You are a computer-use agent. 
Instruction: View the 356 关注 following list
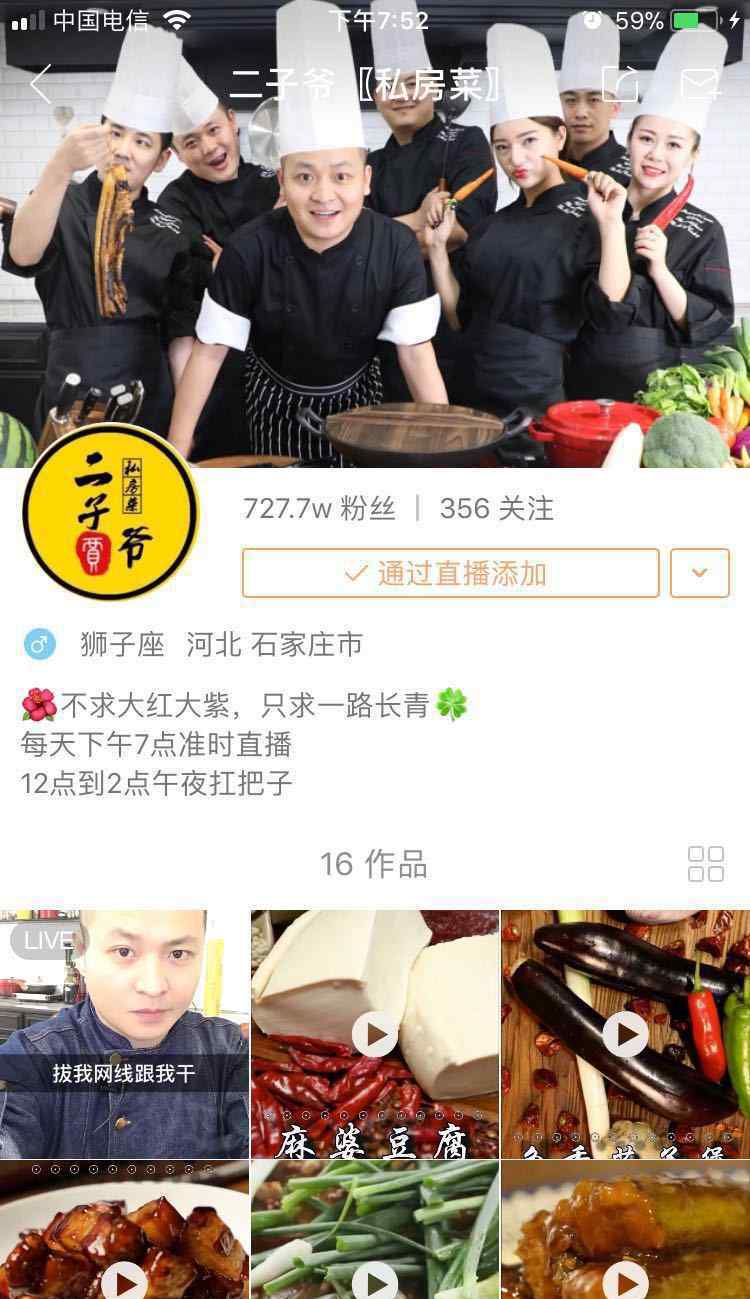[496, 509]
